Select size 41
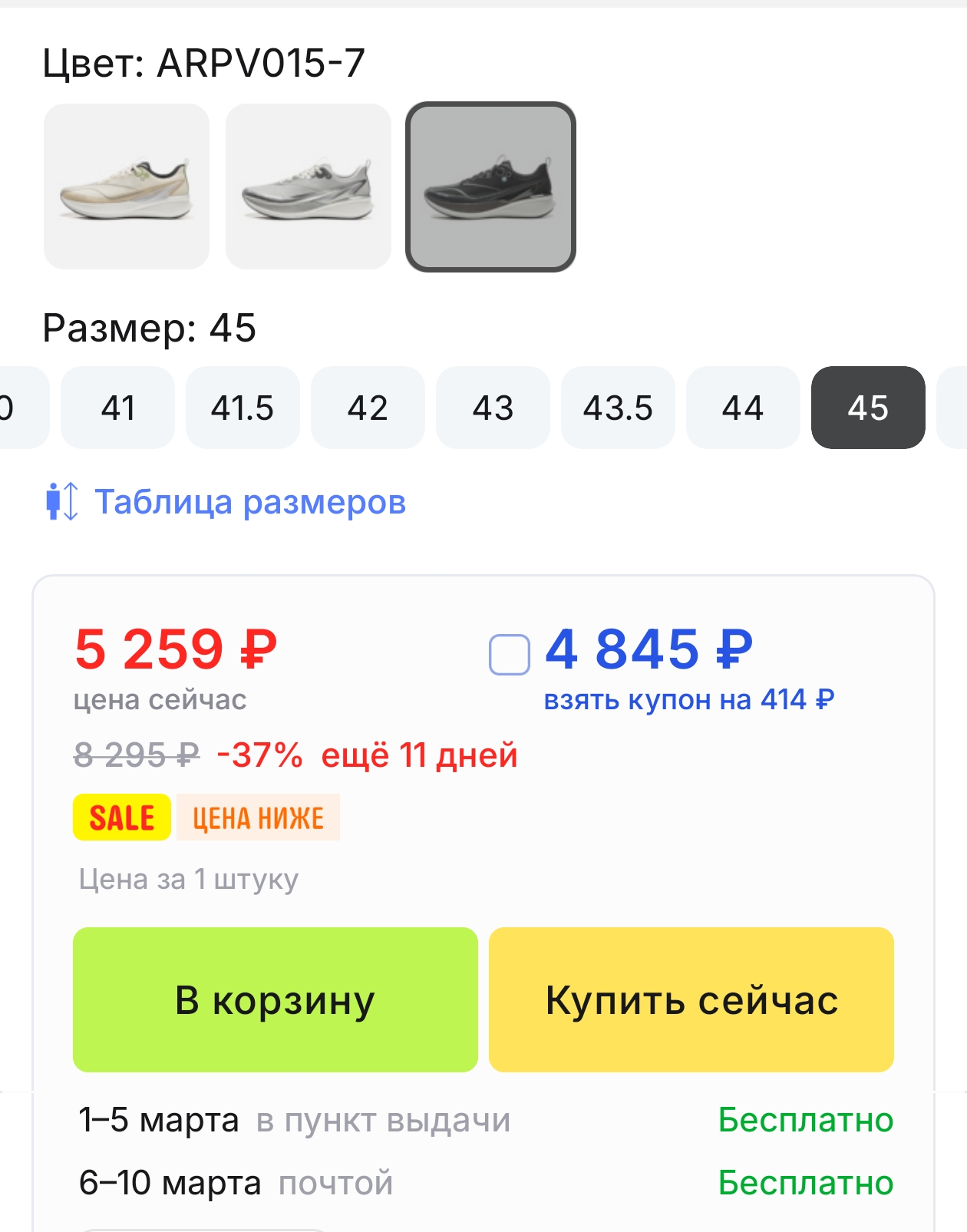The image size is (967, 1232). tap(117, 408)
